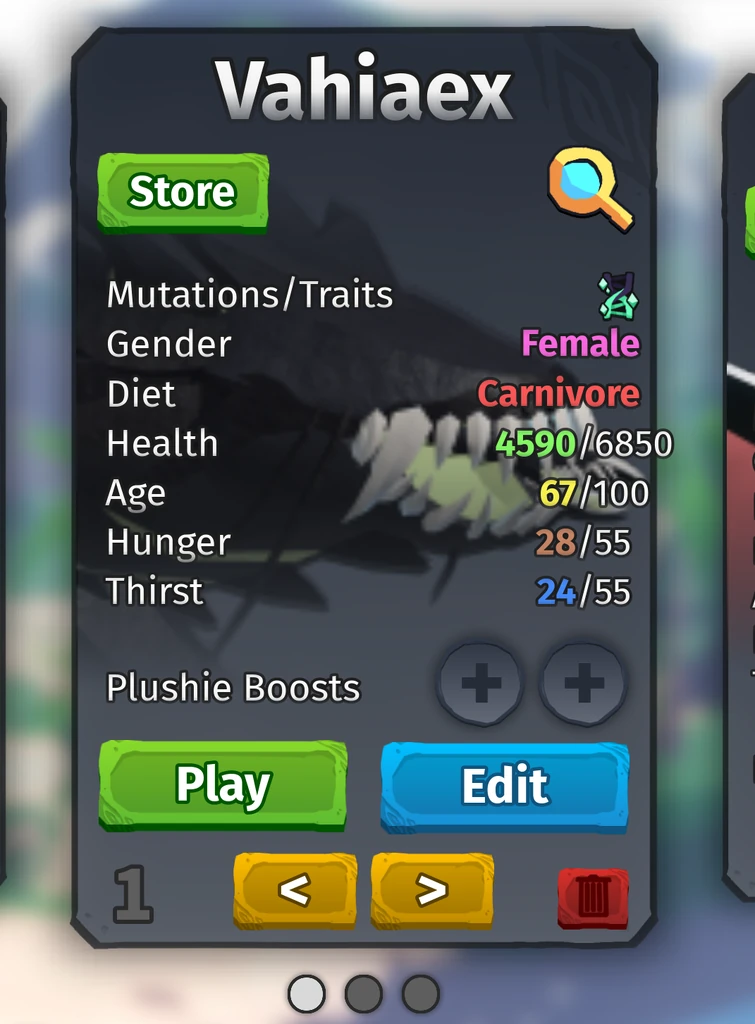Delete this creature with trash icon
This screenshot has height=1024, width=755.
tap(593, 897)
